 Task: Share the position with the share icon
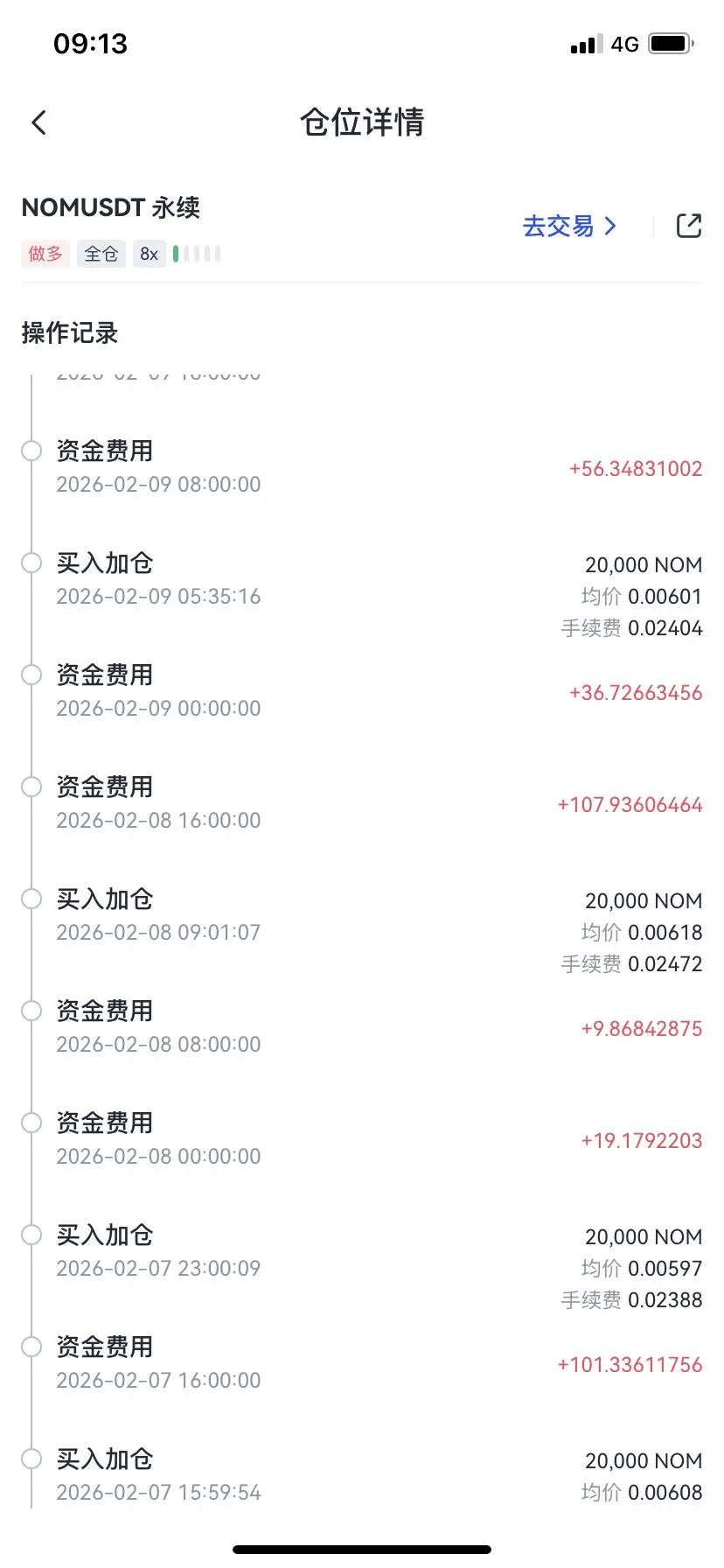tap(689, 226)
